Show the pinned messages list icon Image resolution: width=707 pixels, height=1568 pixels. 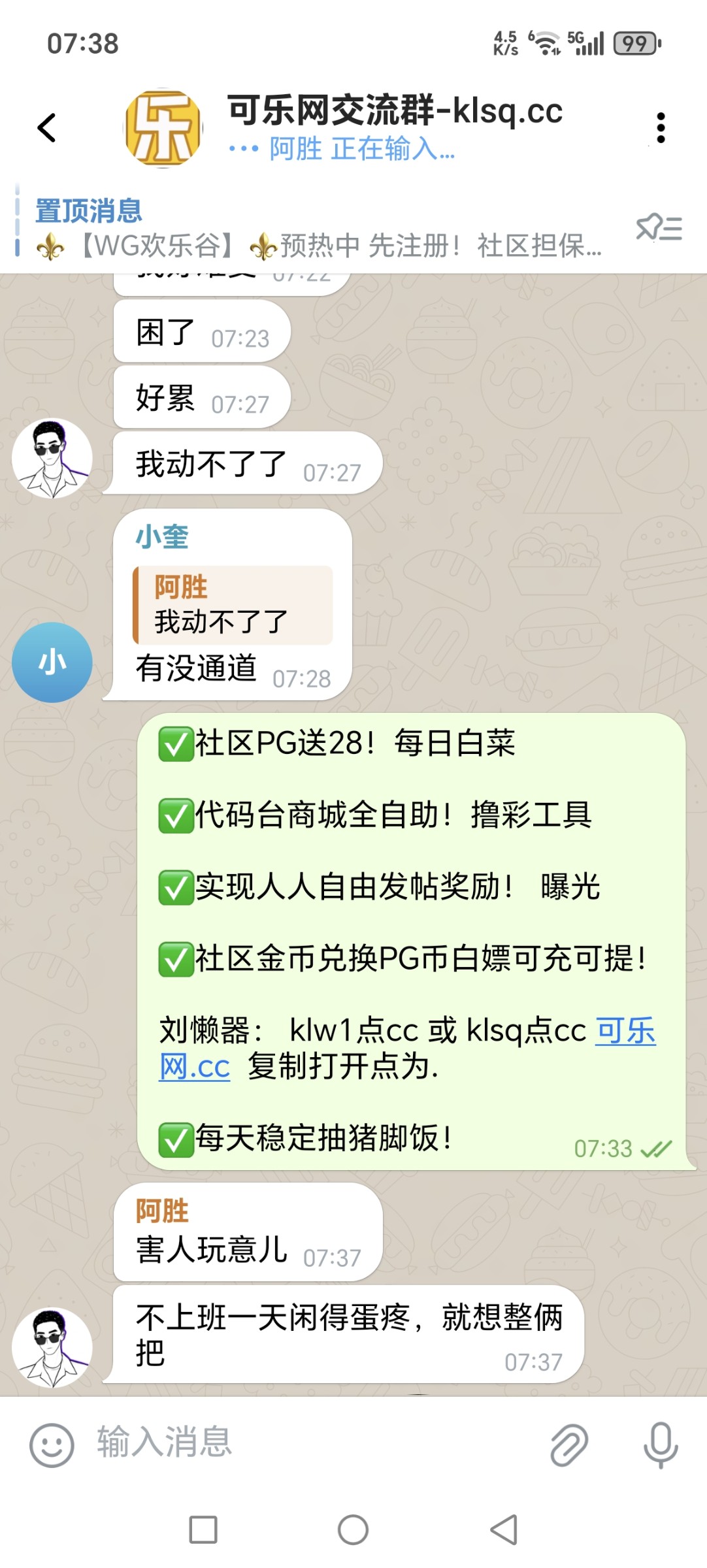[x=659, y=228]
